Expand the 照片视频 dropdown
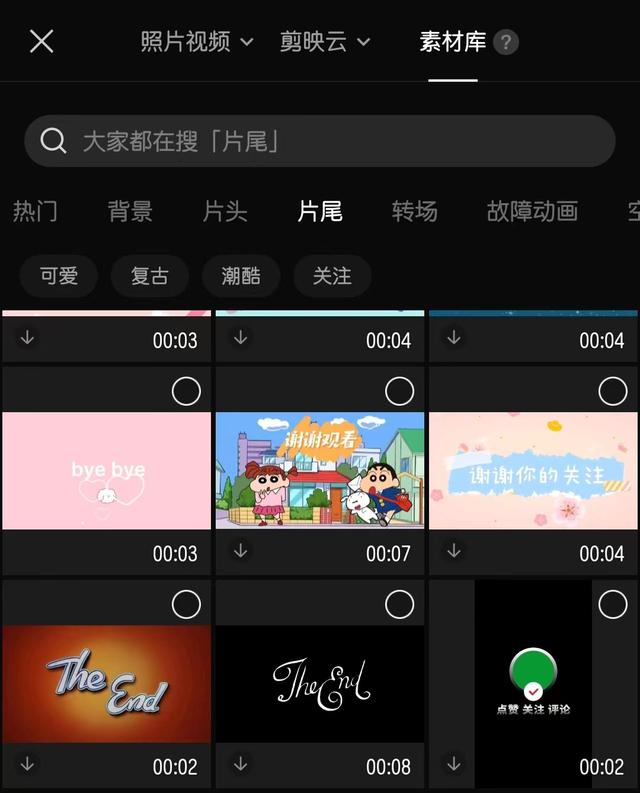 (x=196, y=42)
